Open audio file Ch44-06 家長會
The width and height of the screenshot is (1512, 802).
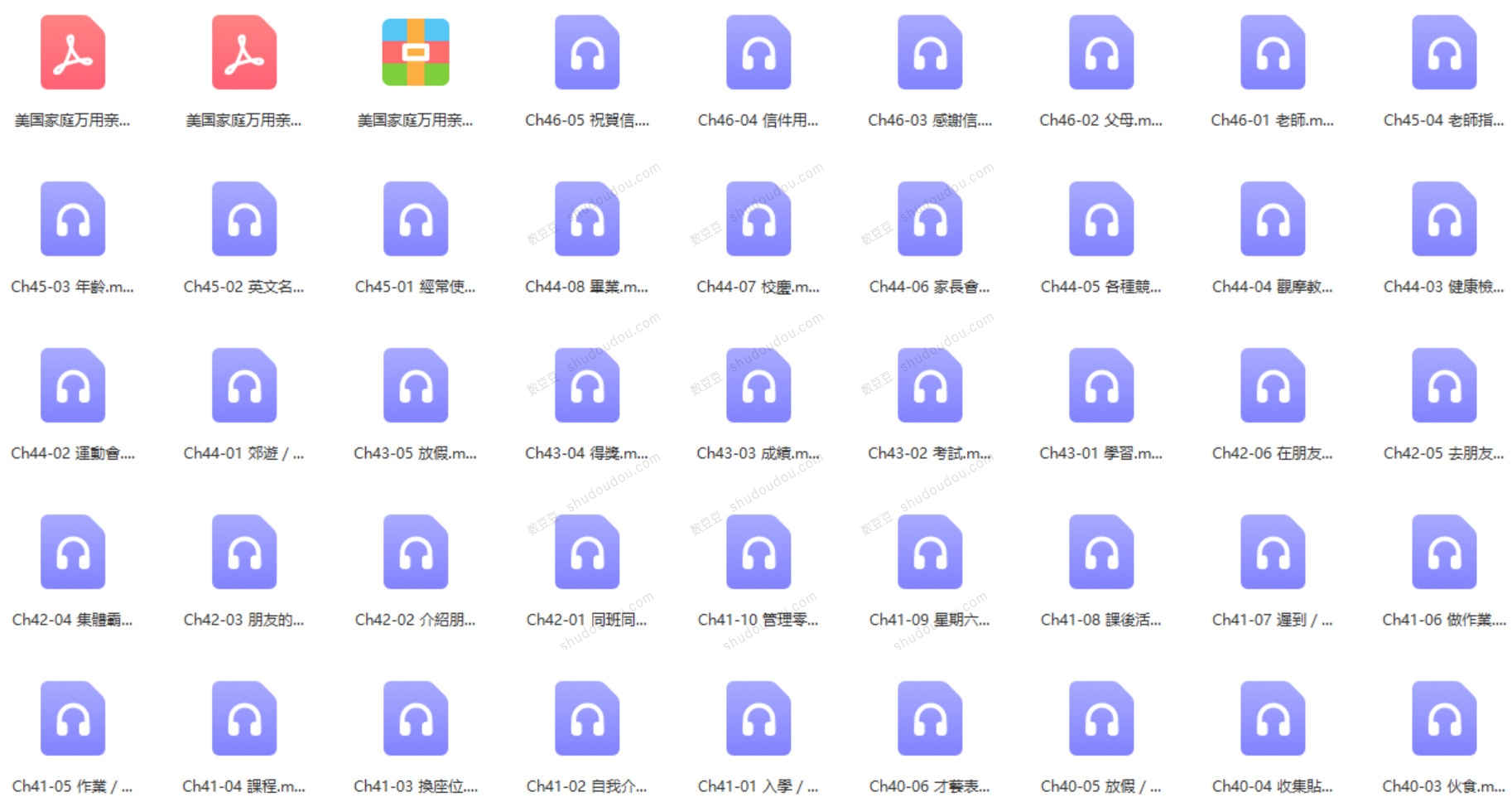point(930,220)
